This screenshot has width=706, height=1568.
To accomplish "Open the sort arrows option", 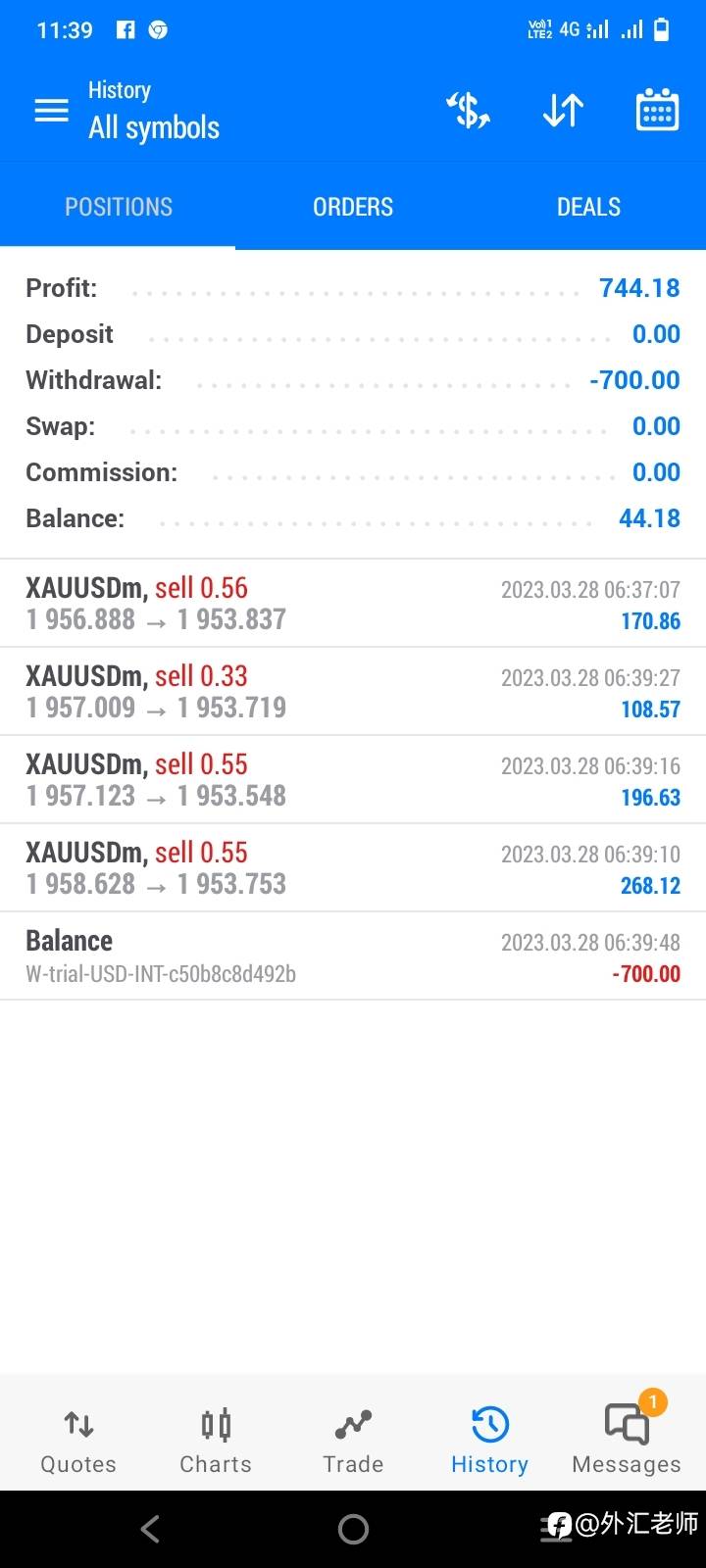I will (x=563, y=111).
